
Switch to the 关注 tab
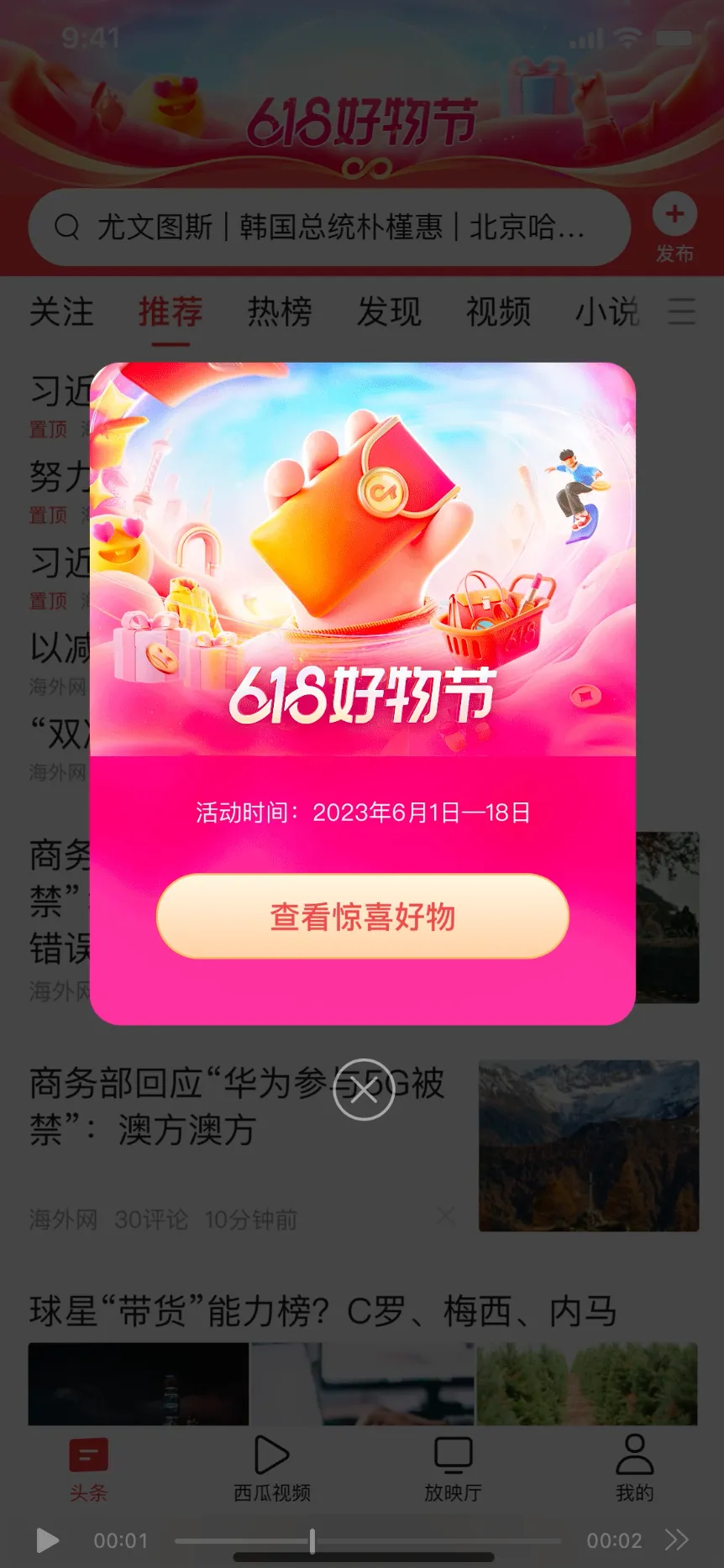tap(61, 312)
